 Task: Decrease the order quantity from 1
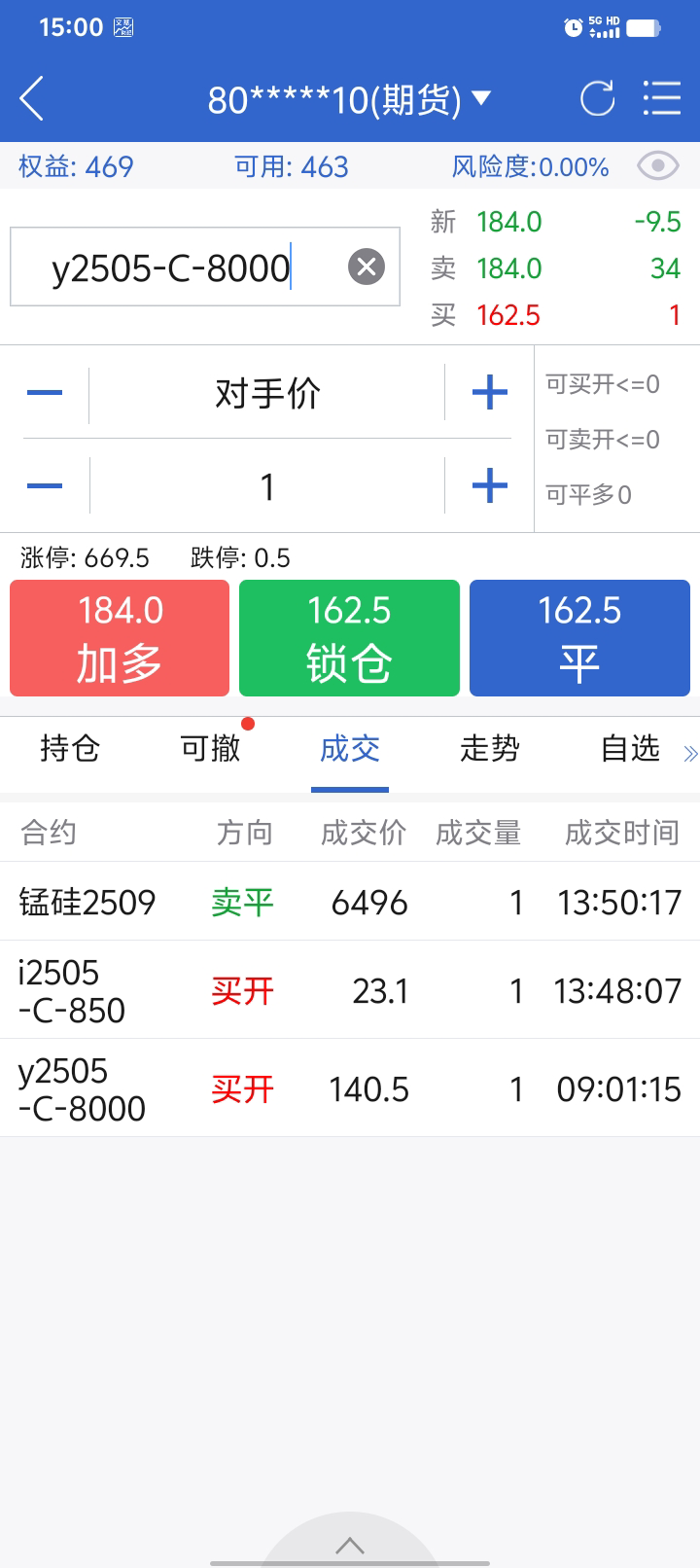[45, 486]
